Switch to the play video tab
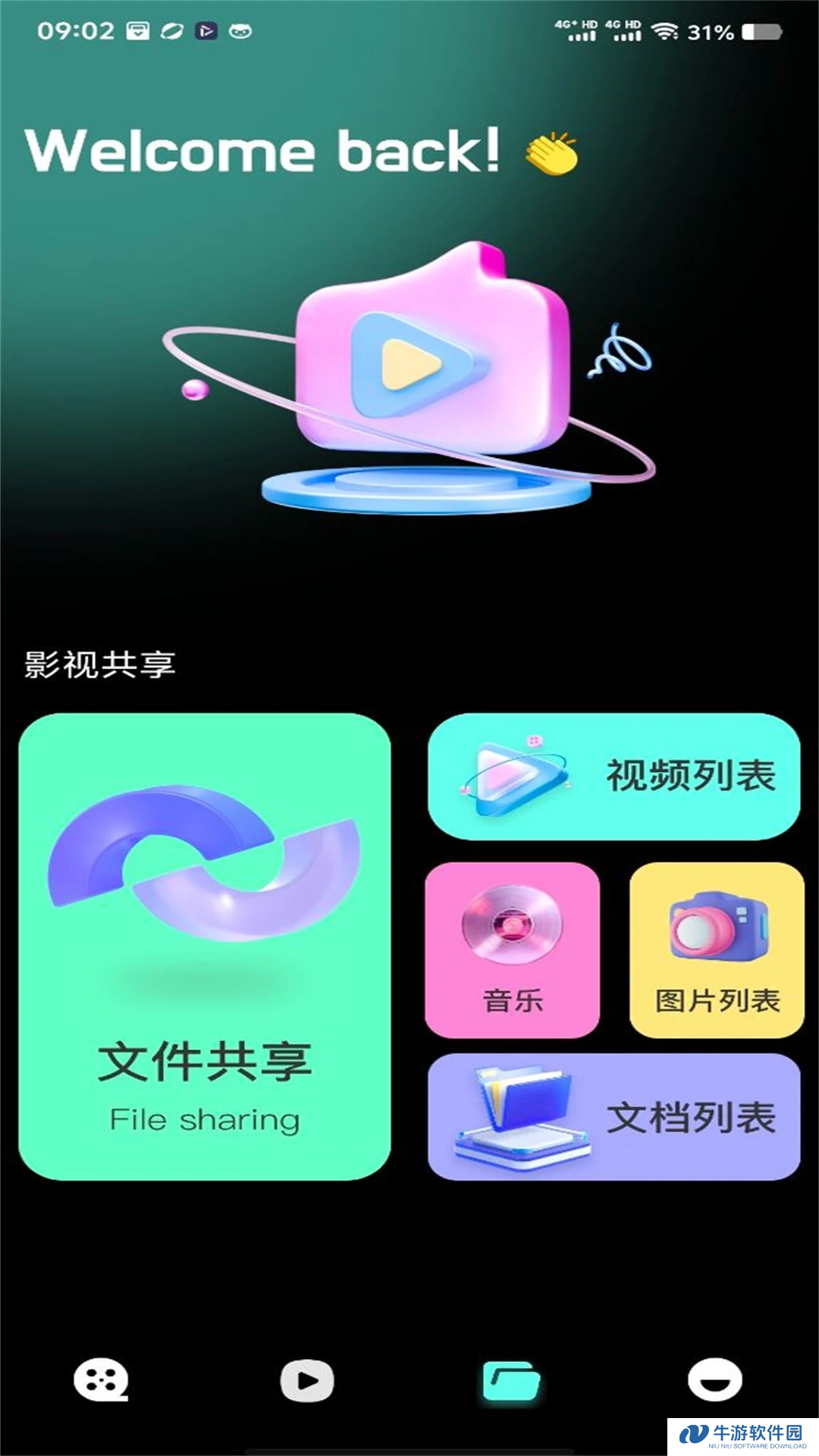The height and width of the screenshot is (1456, 819). [x=307, y=1380]
